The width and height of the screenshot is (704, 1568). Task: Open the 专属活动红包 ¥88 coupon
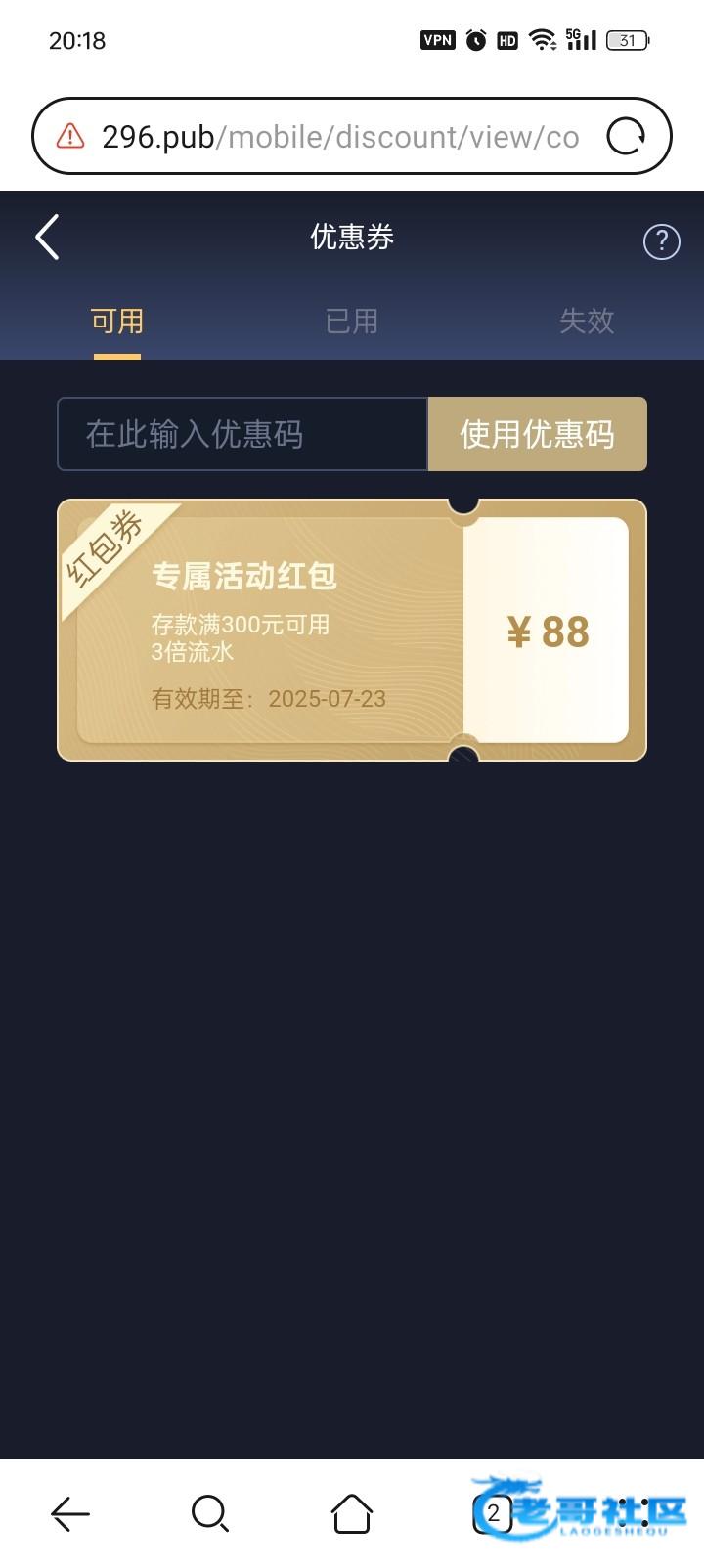point(352,631)
